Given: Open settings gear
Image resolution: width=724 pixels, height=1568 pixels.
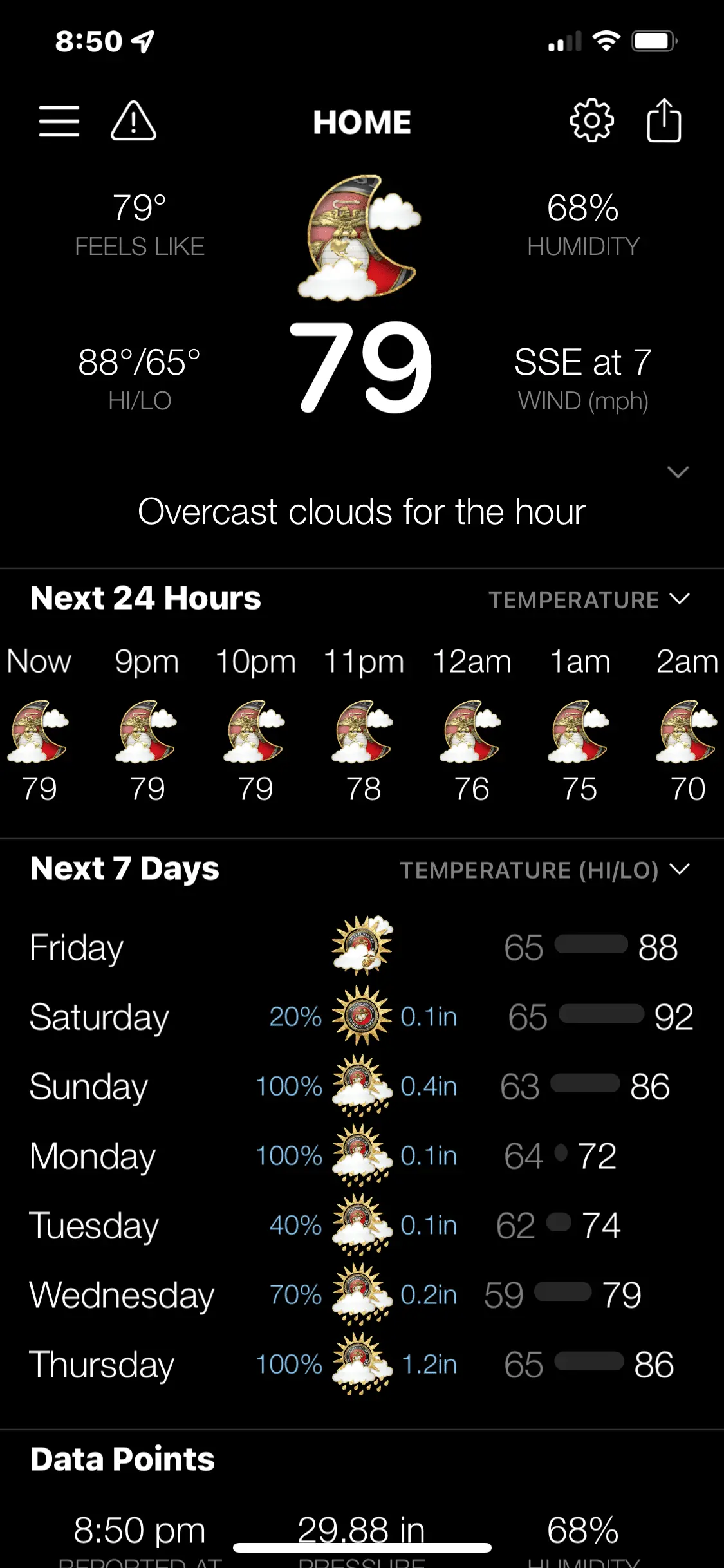Looking at the screenshot, I should (591, 121).
